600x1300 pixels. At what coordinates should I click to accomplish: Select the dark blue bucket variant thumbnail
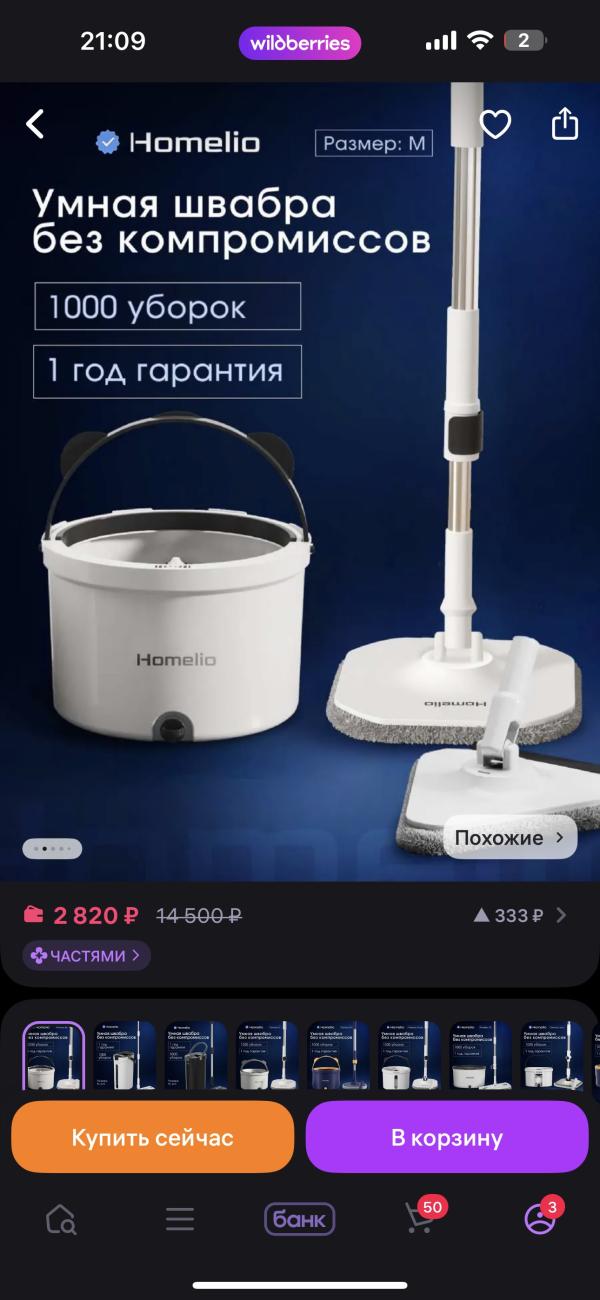[338, 1055]
